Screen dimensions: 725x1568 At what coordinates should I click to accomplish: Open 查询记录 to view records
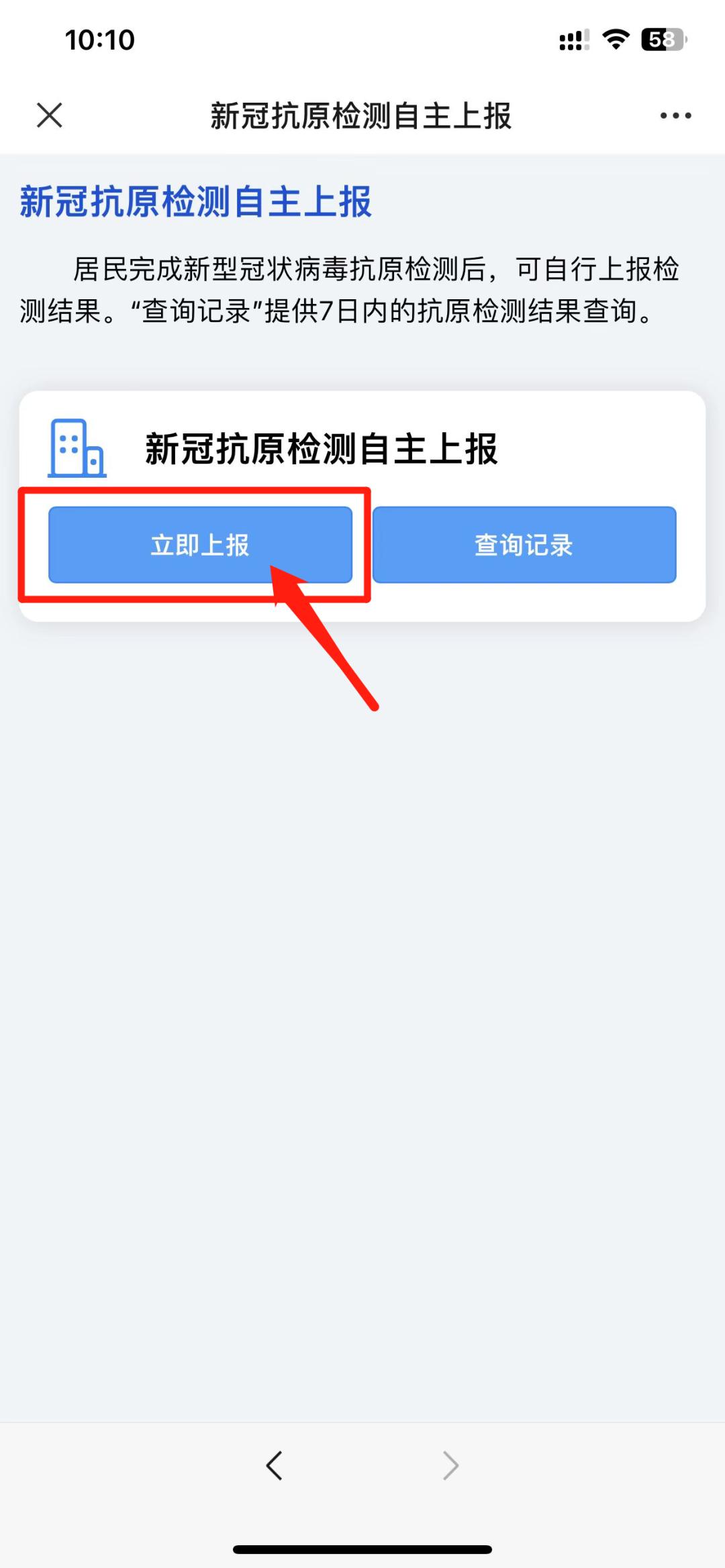coord(524,544)
